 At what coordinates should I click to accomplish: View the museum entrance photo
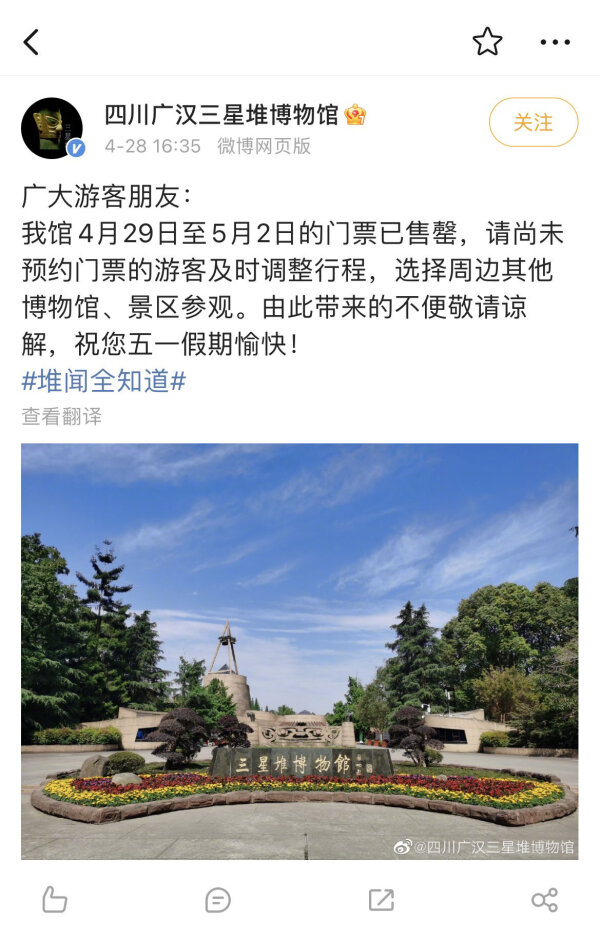pos(300,650)
